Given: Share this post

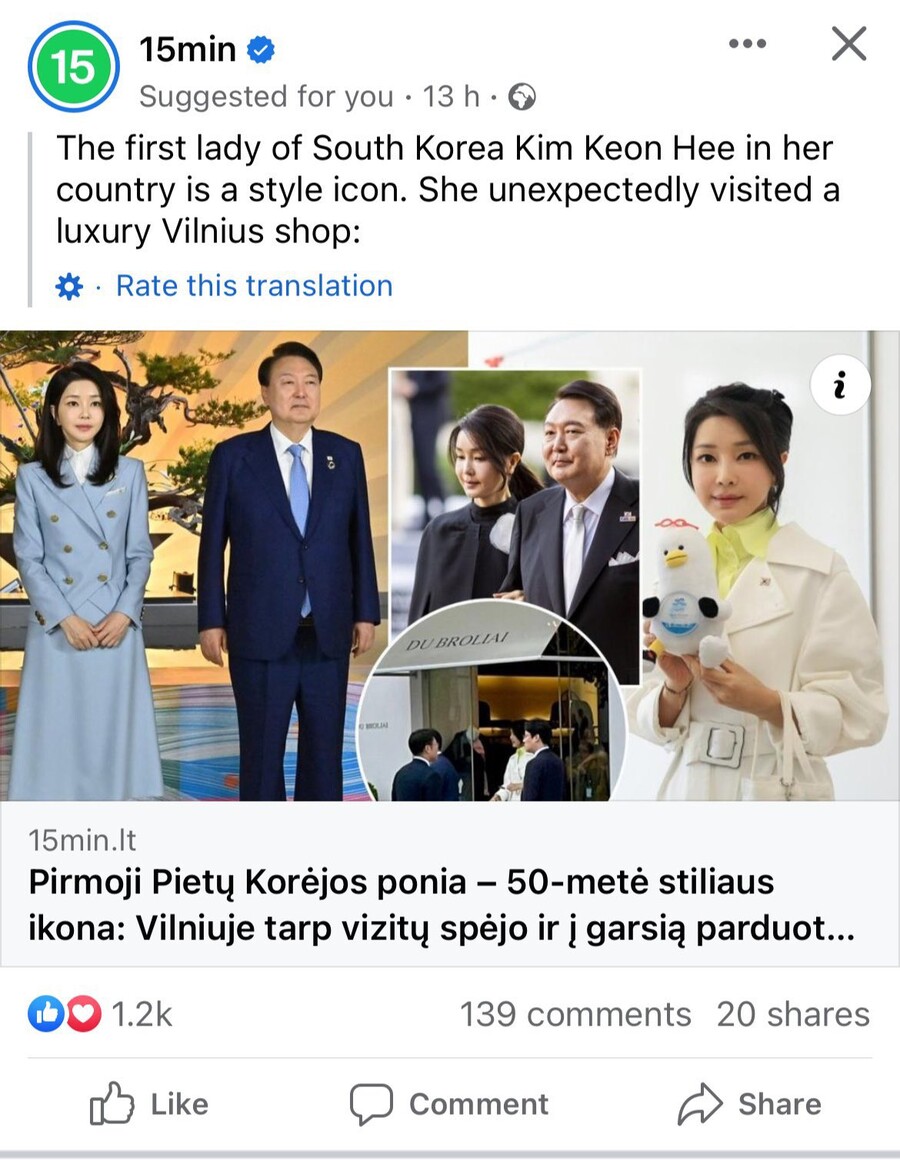Looking at the screenshot, I should [749, 1104].
